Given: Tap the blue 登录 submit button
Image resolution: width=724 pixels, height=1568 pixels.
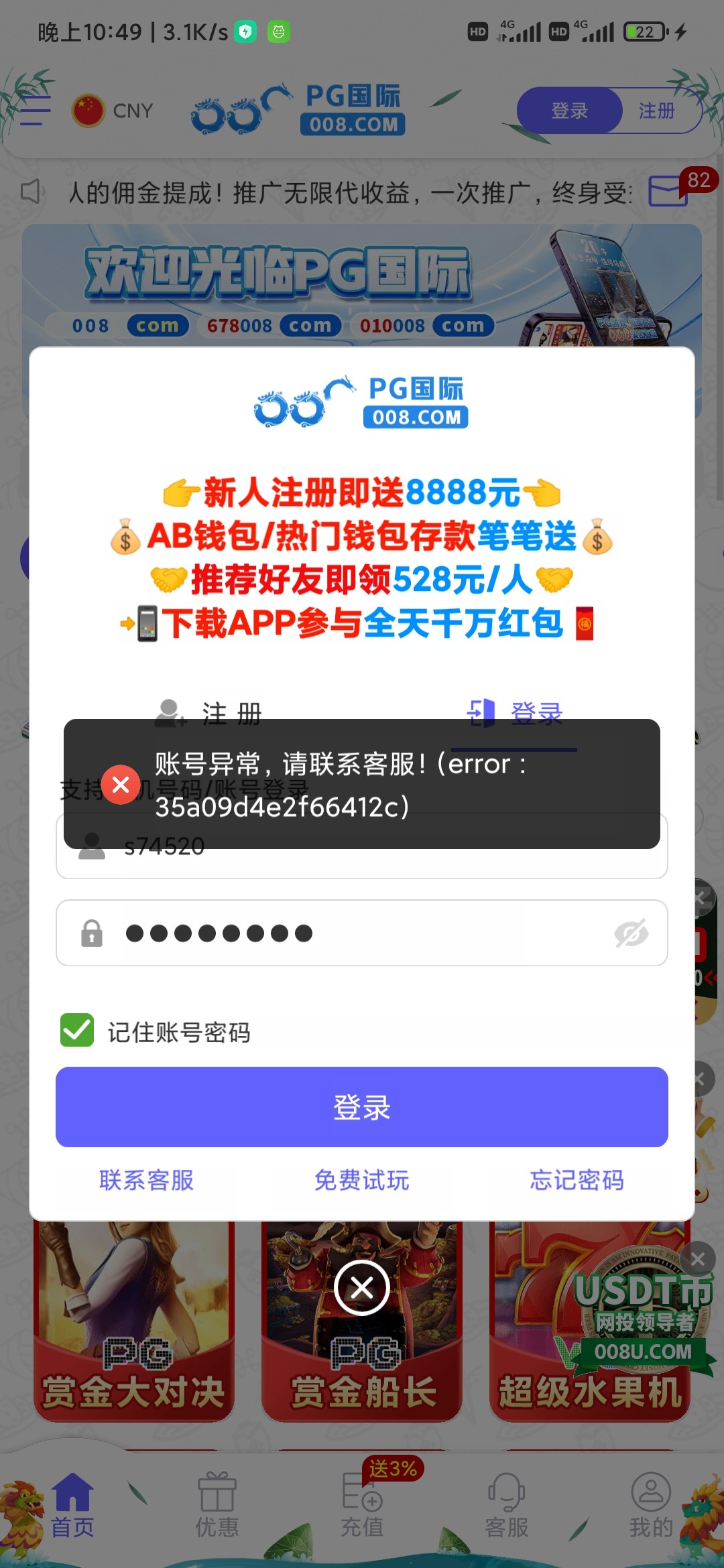Looking at the screenshot, I should coord(362,1107).
